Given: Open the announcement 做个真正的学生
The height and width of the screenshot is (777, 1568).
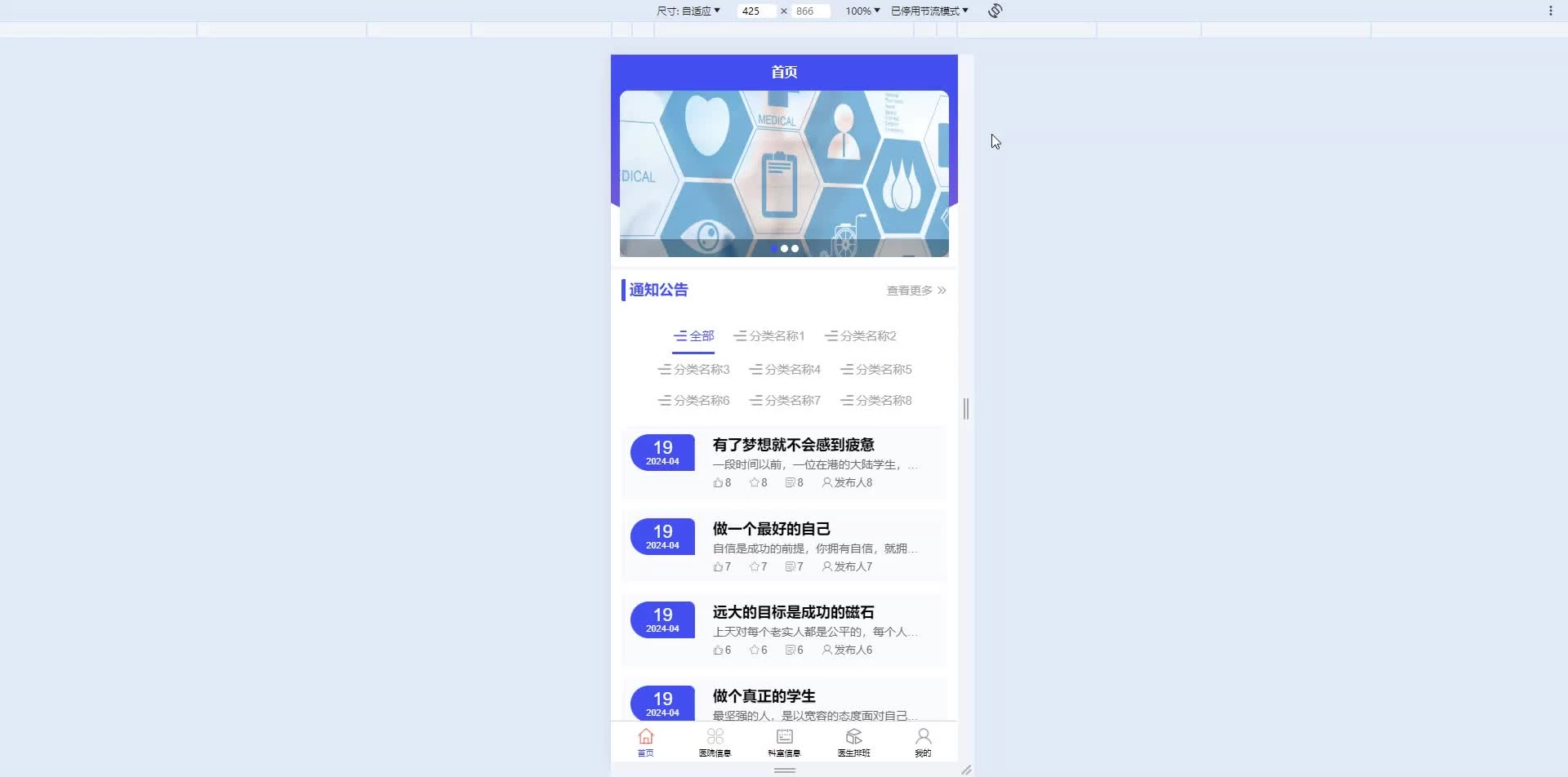Looking at the screenshot, I should click(x=764, y=696).
